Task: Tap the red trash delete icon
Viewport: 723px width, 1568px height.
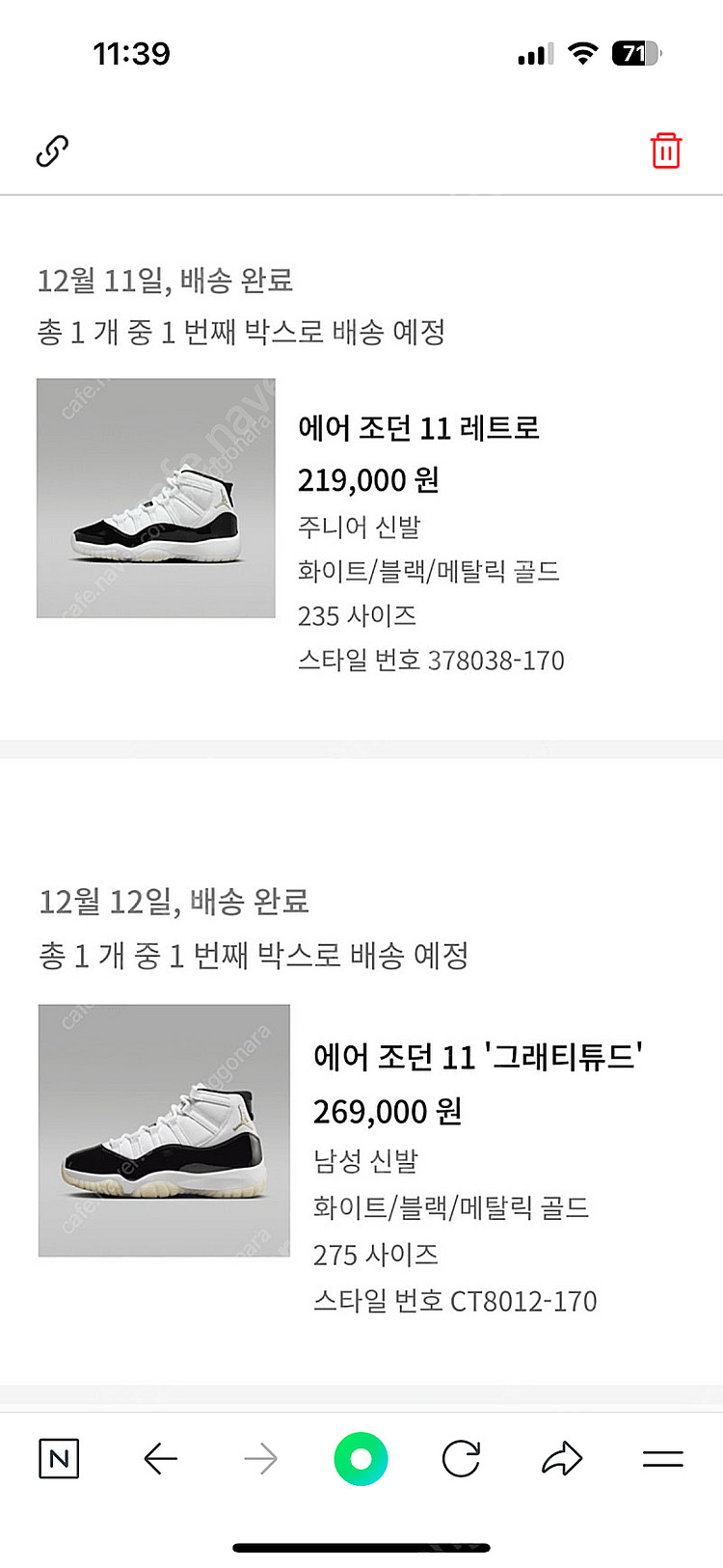Action: click(665, 151)
